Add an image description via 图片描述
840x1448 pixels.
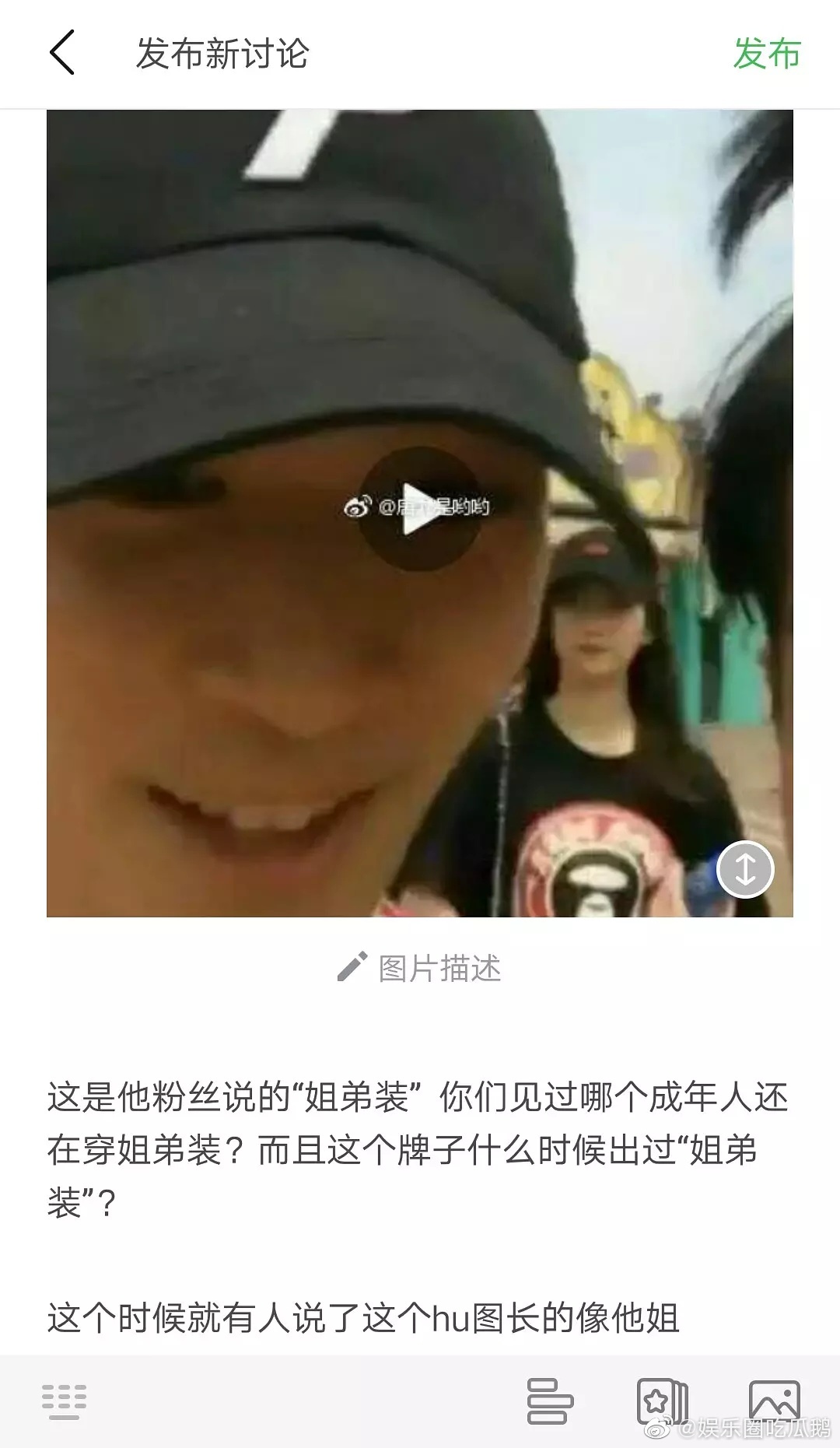point(419,968)
